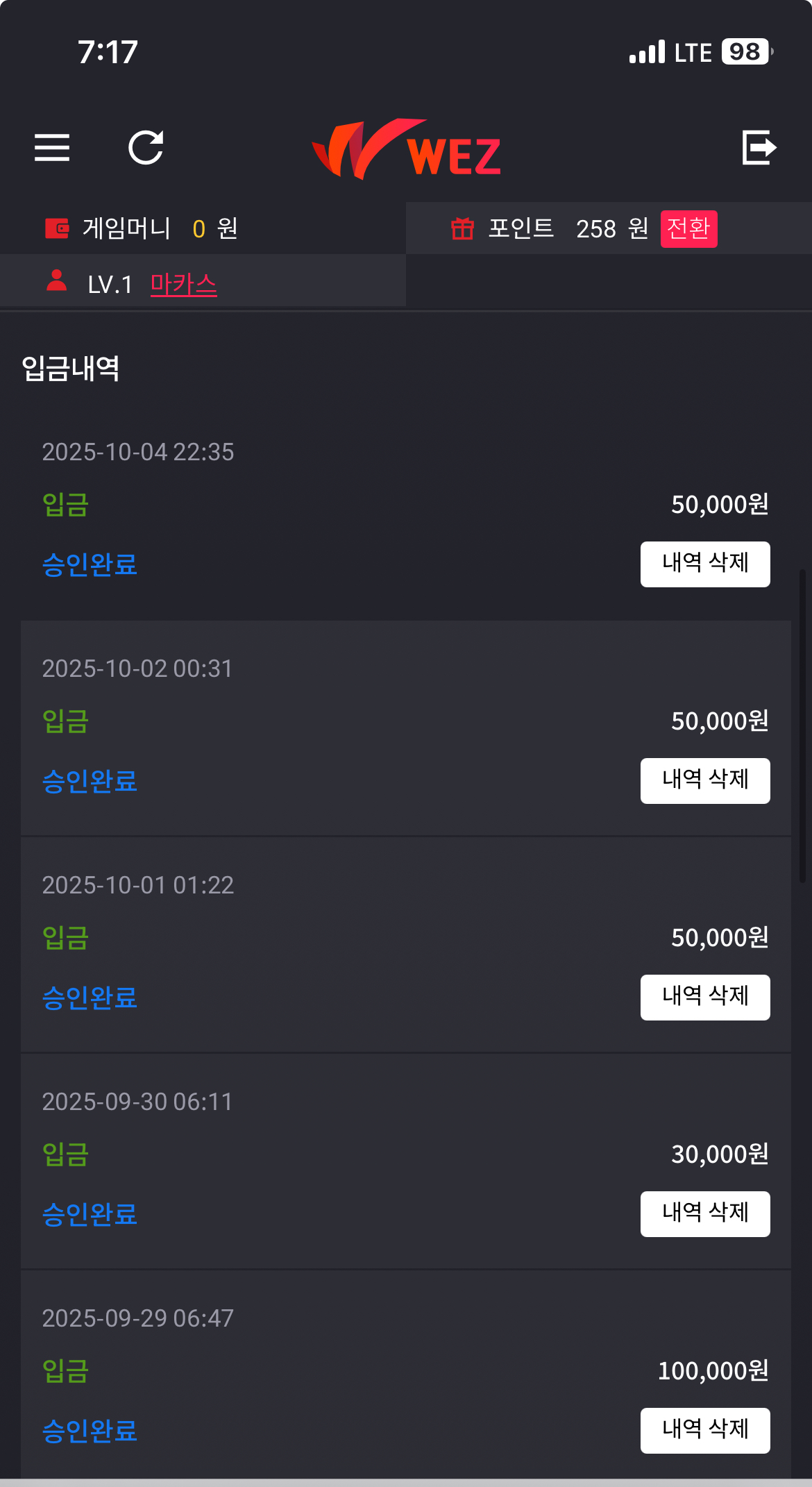Delete the 2025-10-02 00:31 deposit record
This screenshot has width=812, height=1487.
coord(704,780)
